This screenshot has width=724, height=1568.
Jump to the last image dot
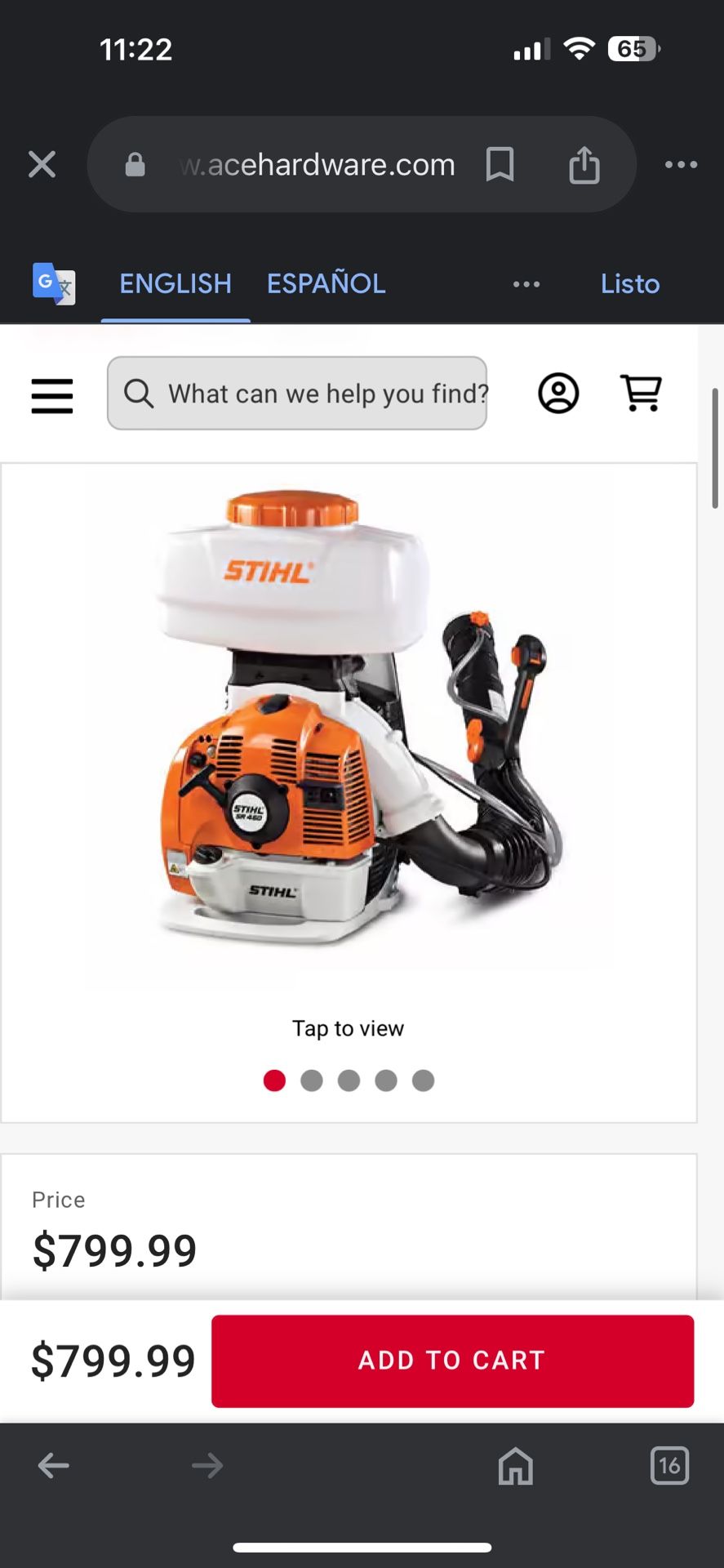[x=423, y=1080]
